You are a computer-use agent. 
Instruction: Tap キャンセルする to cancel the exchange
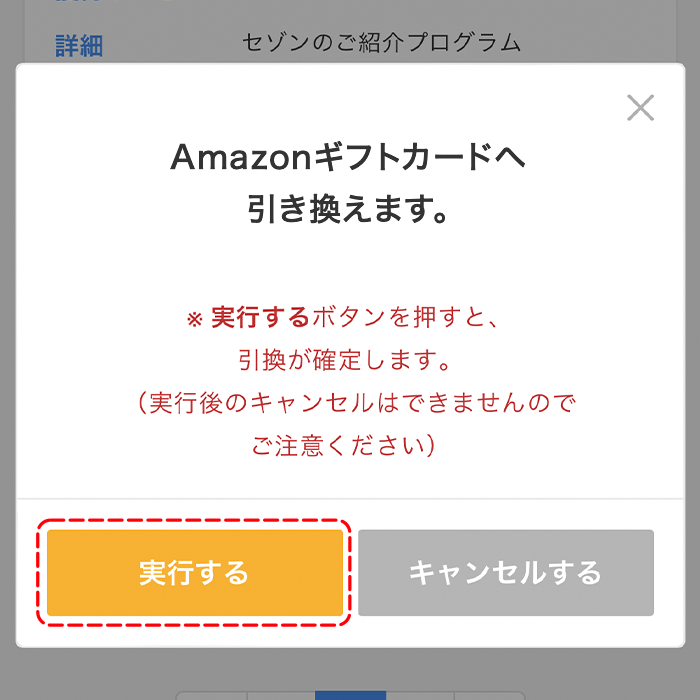505,573
